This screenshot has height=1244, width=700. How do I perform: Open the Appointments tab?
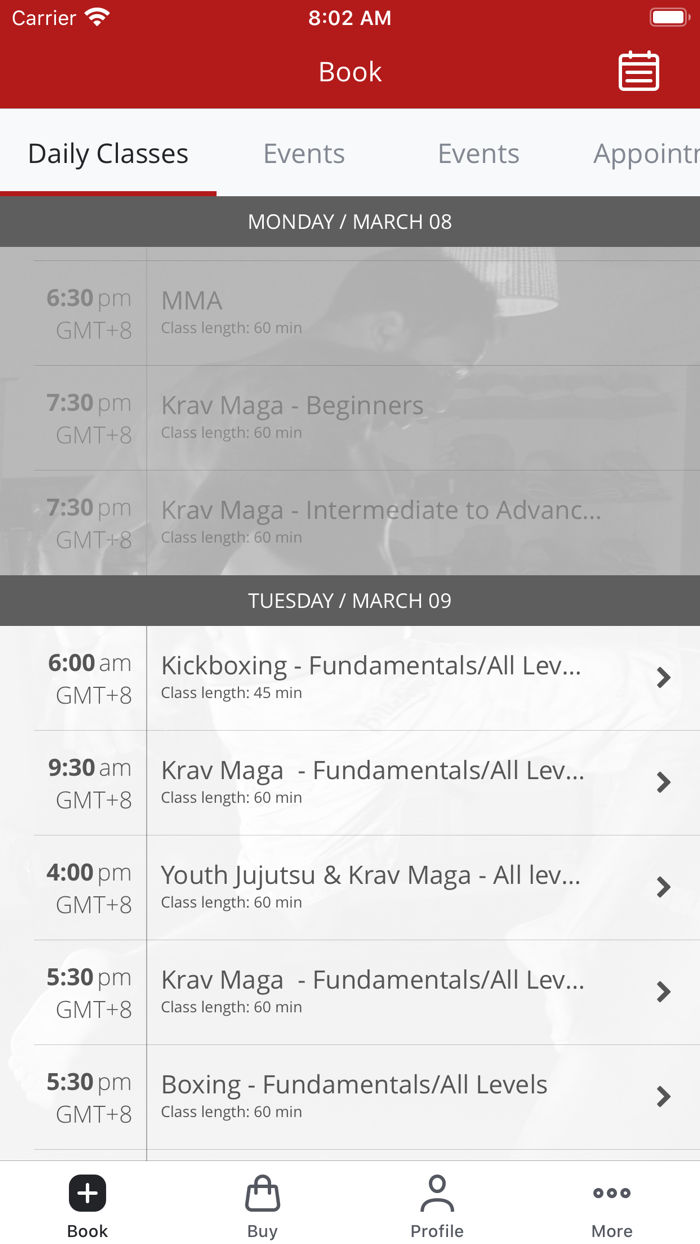(x=645, y=153)
